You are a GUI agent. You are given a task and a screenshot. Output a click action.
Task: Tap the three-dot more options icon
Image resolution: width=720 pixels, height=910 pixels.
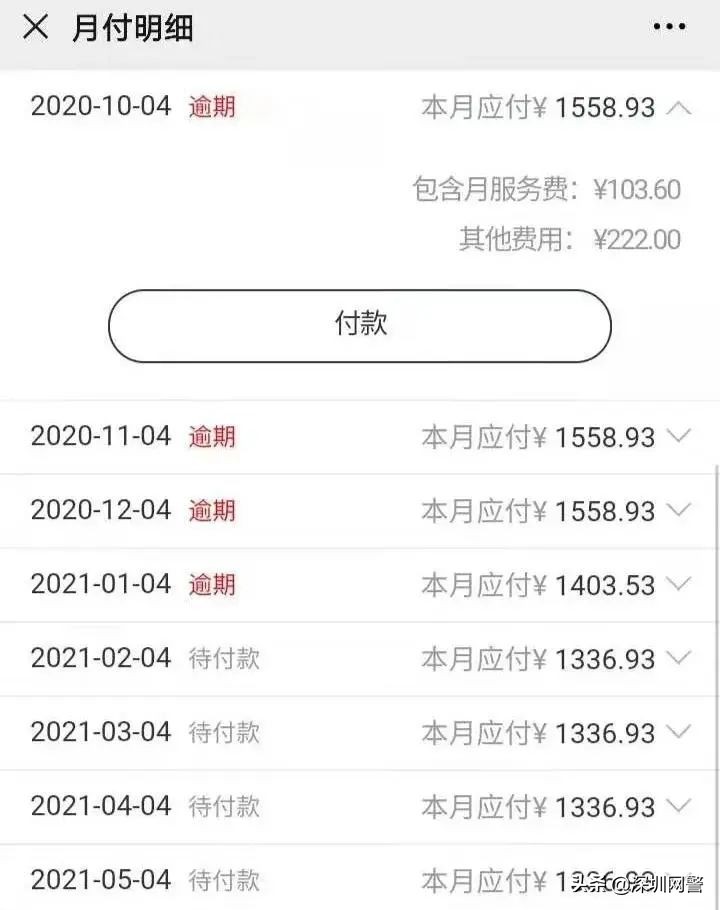[668, 27]
